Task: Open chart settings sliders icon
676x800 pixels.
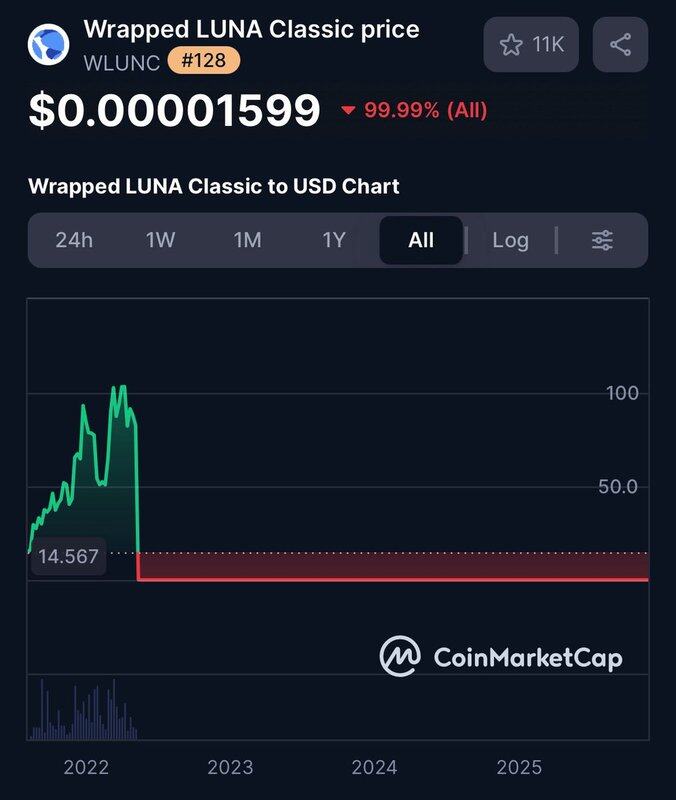Action: pos(602,240)
